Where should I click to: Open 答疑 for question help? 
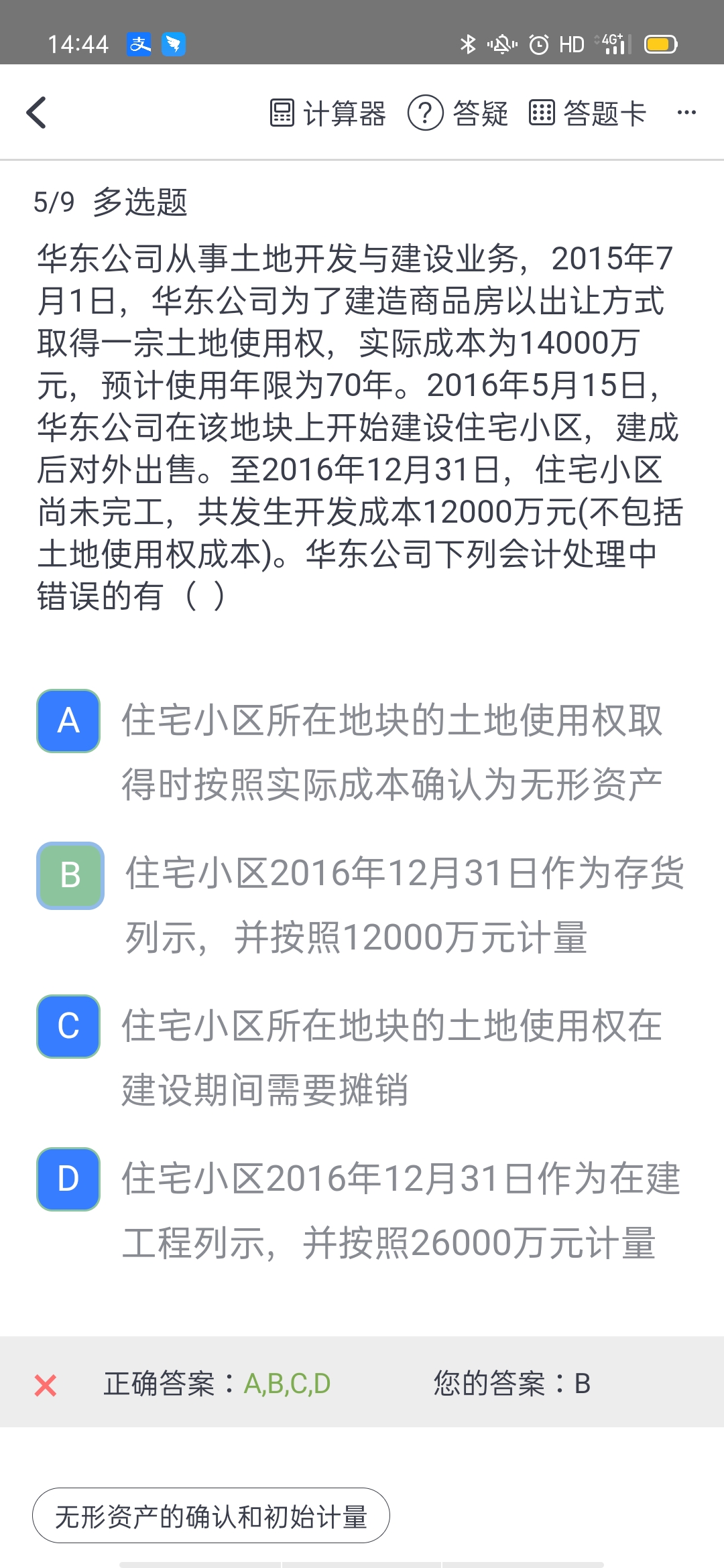[x=458, y=113]
